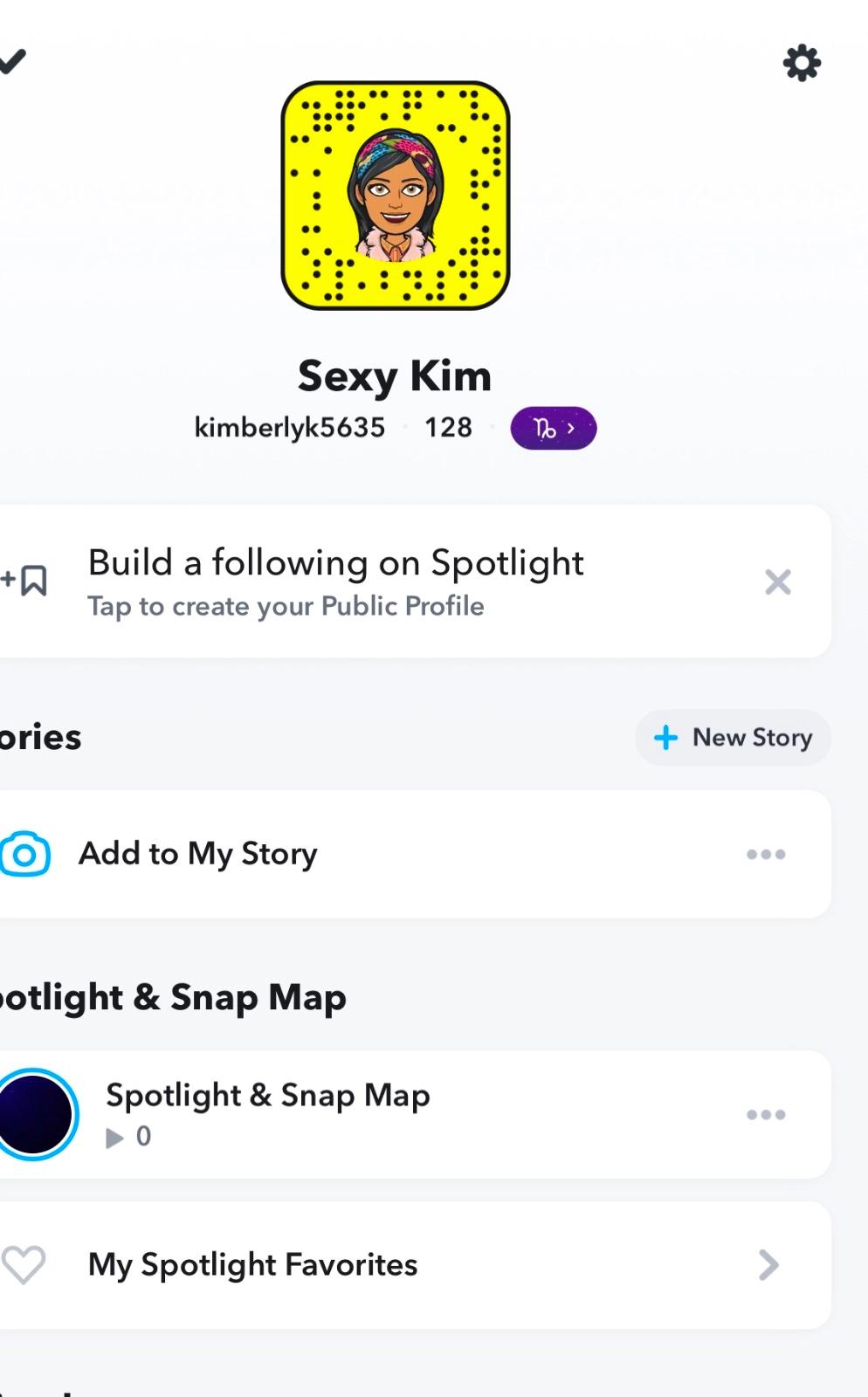Open settings via the gear icon

point(801,64)
